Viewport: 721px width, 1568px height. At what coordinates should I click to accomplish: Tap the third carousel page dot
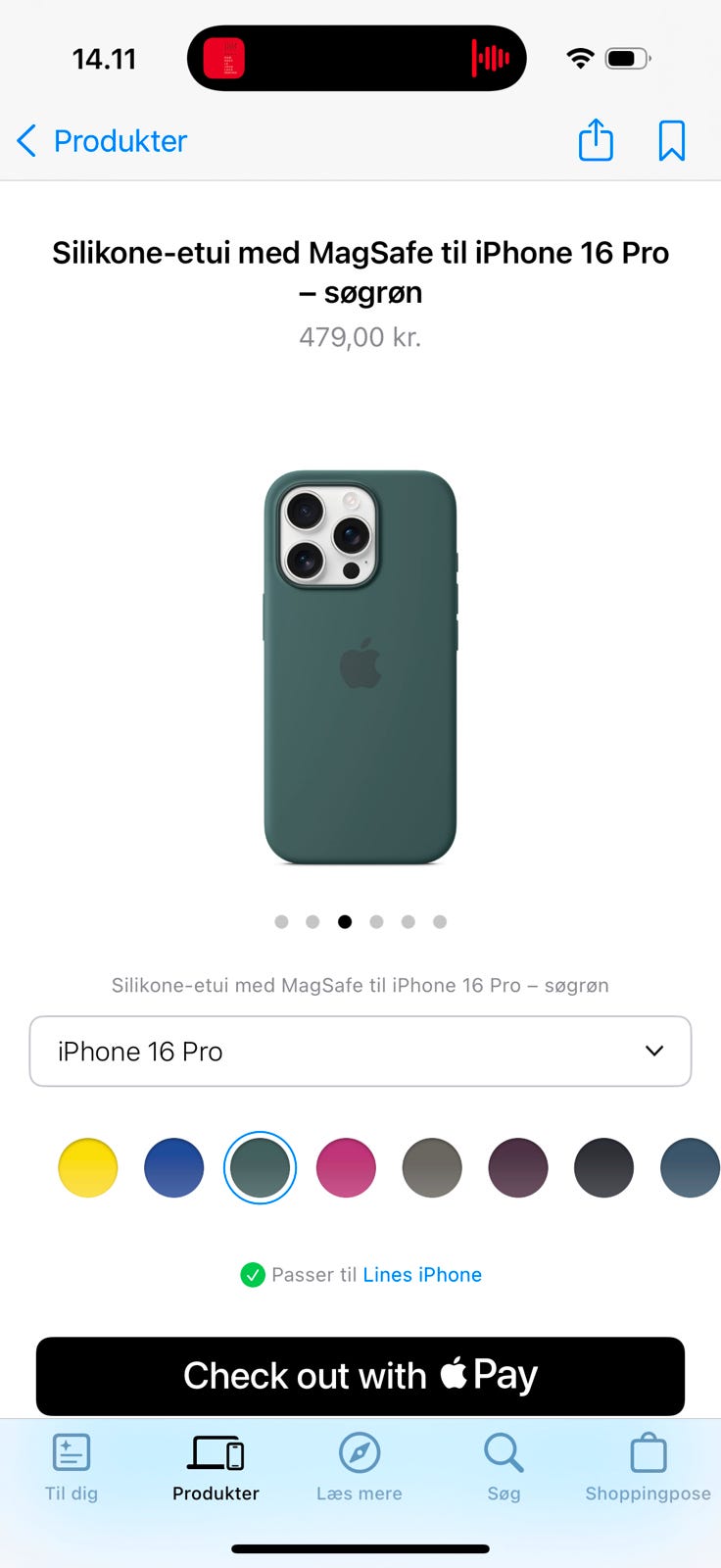[x=345, y=921]
